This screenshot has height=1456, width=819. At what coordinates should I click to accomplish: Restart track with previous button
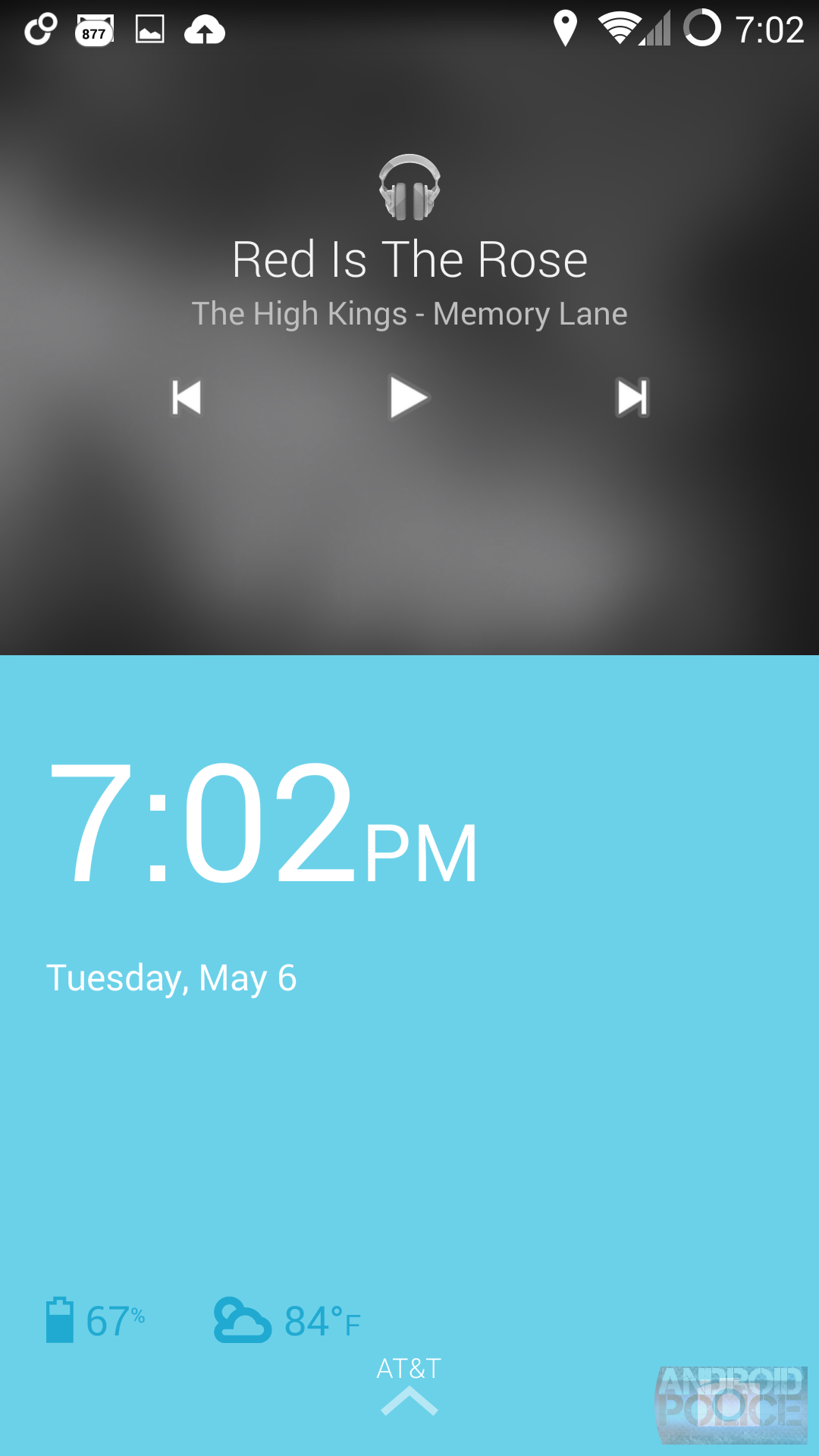186,397
